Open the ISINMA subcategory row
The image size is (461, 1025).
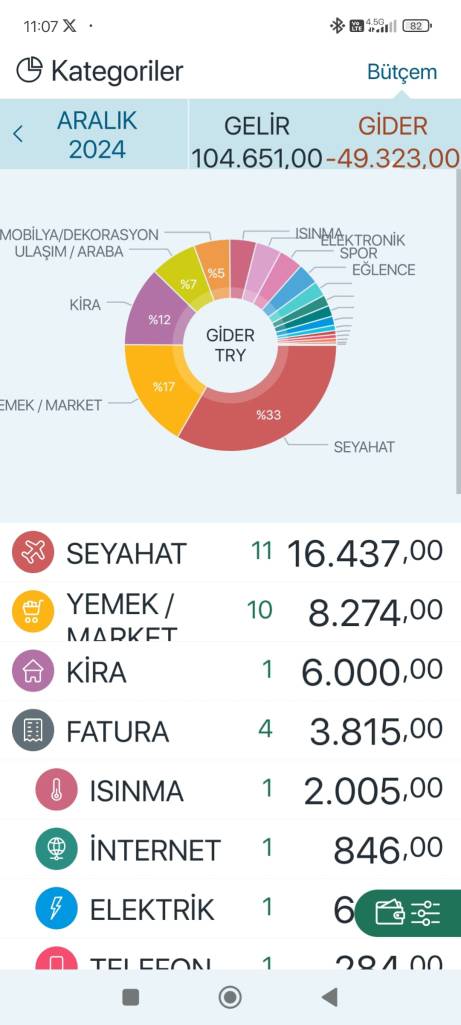coord(230,790)
